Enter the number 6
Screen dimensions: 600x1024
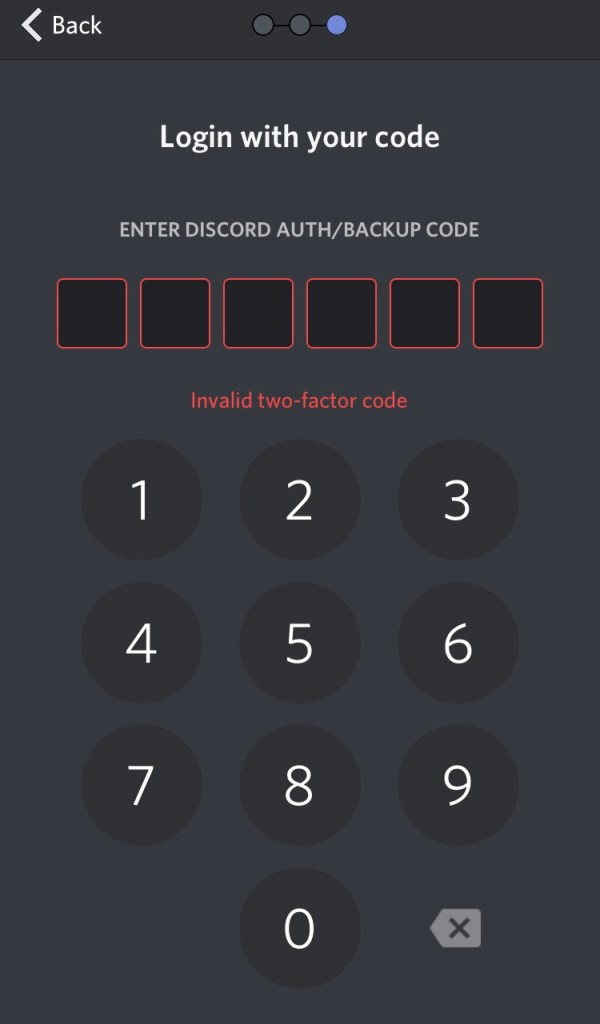click(458, 643)
